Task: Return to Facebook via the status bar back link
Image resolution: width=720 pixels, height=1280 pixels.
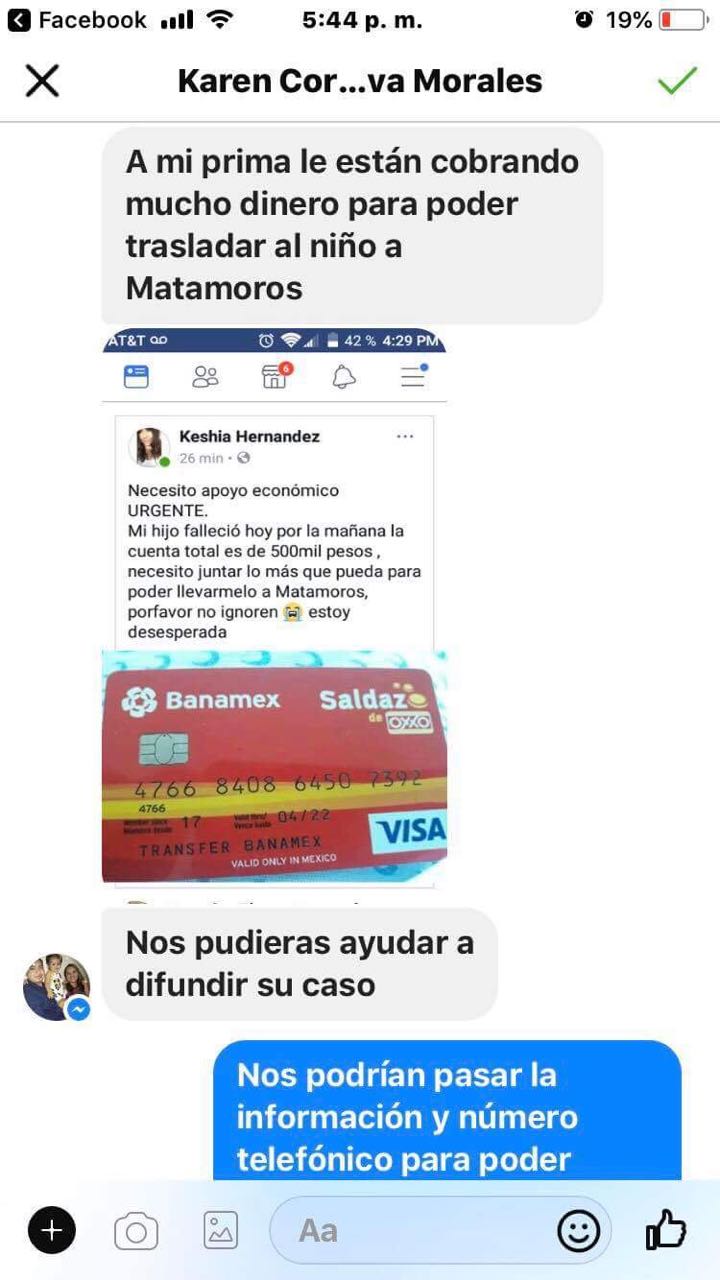Action: (78, 19)
